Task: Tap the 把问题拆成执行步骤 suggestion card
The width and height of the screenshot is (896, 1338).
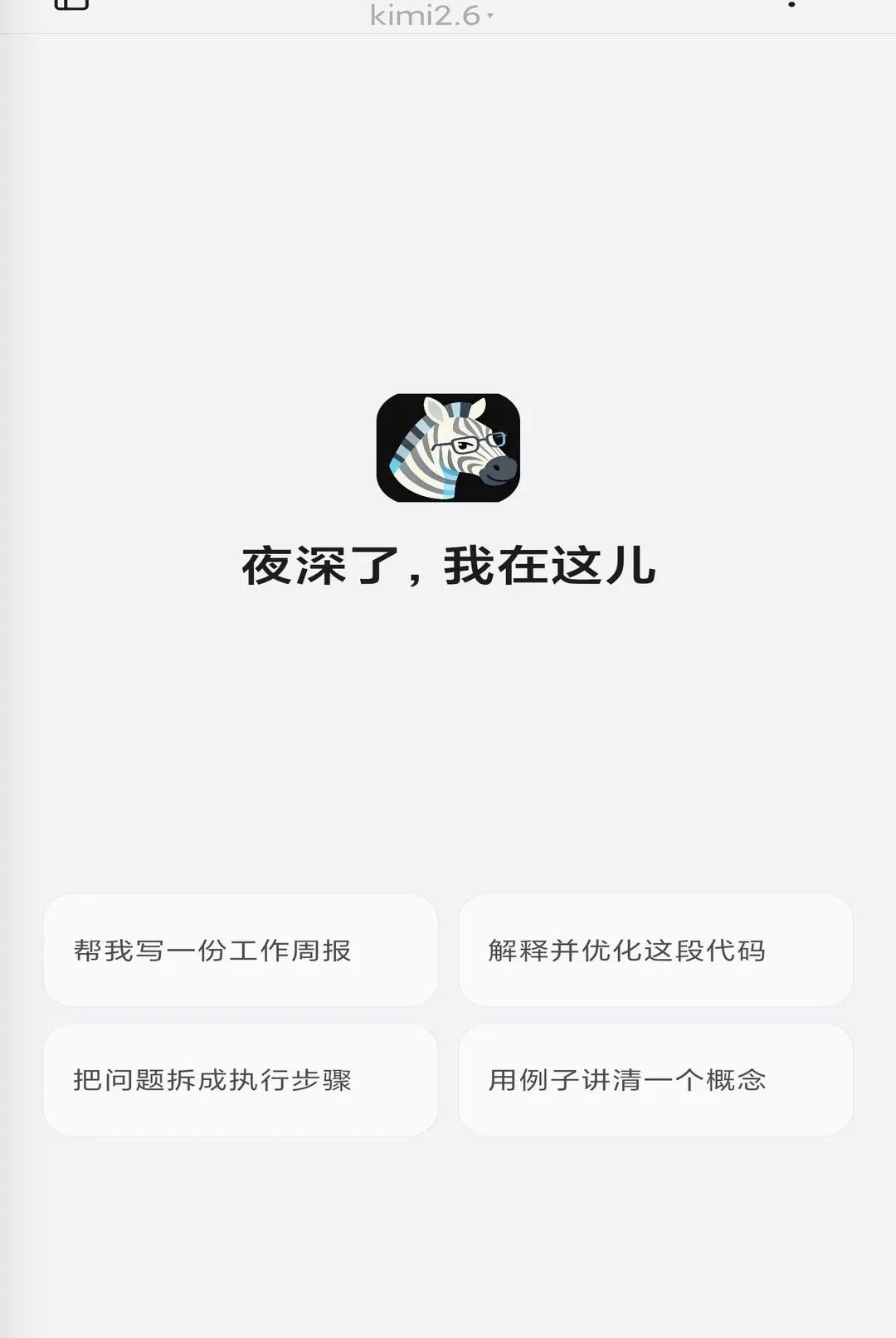Action: 241,1080
